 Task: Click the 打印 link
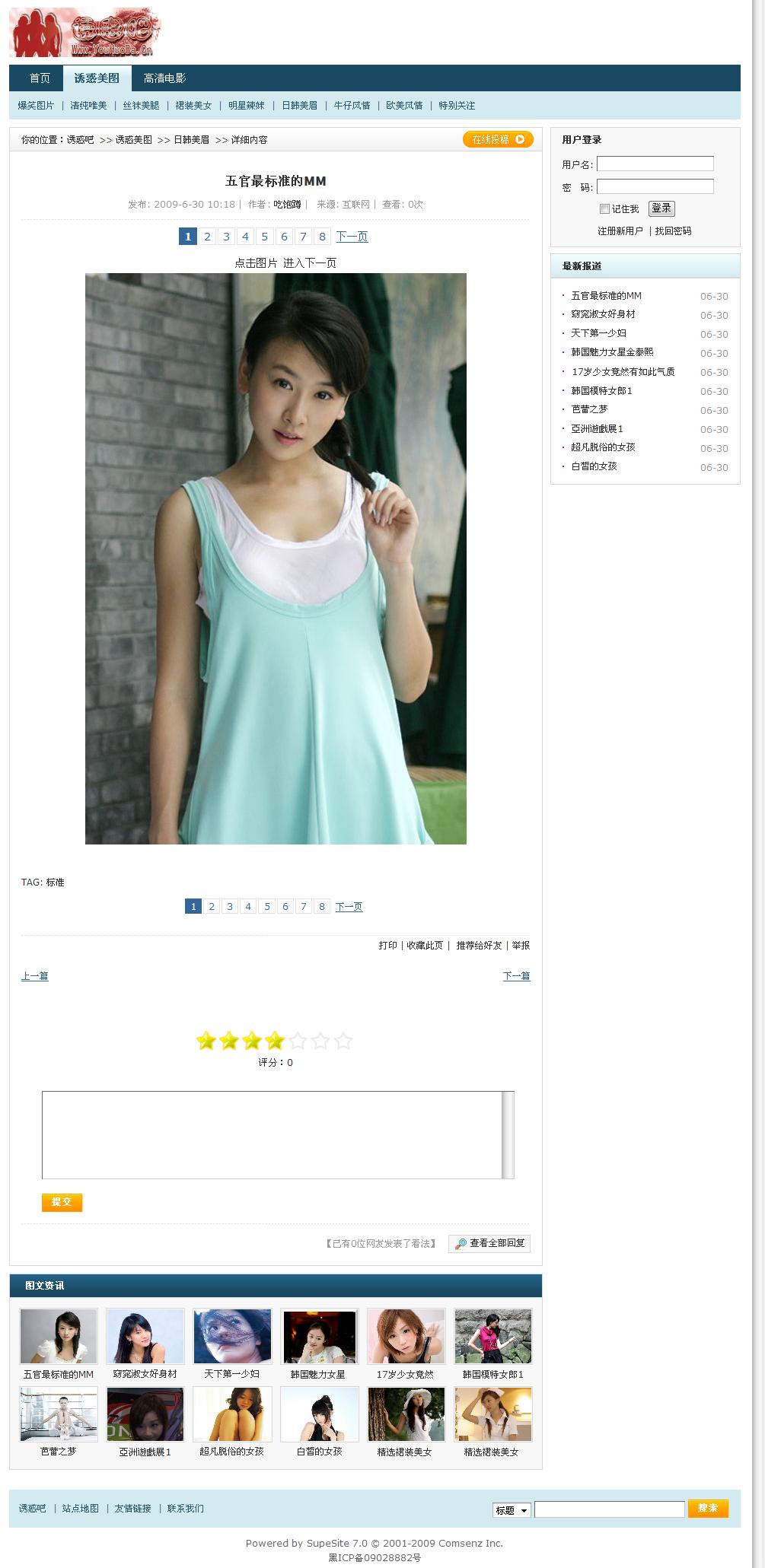pos(387,945)
